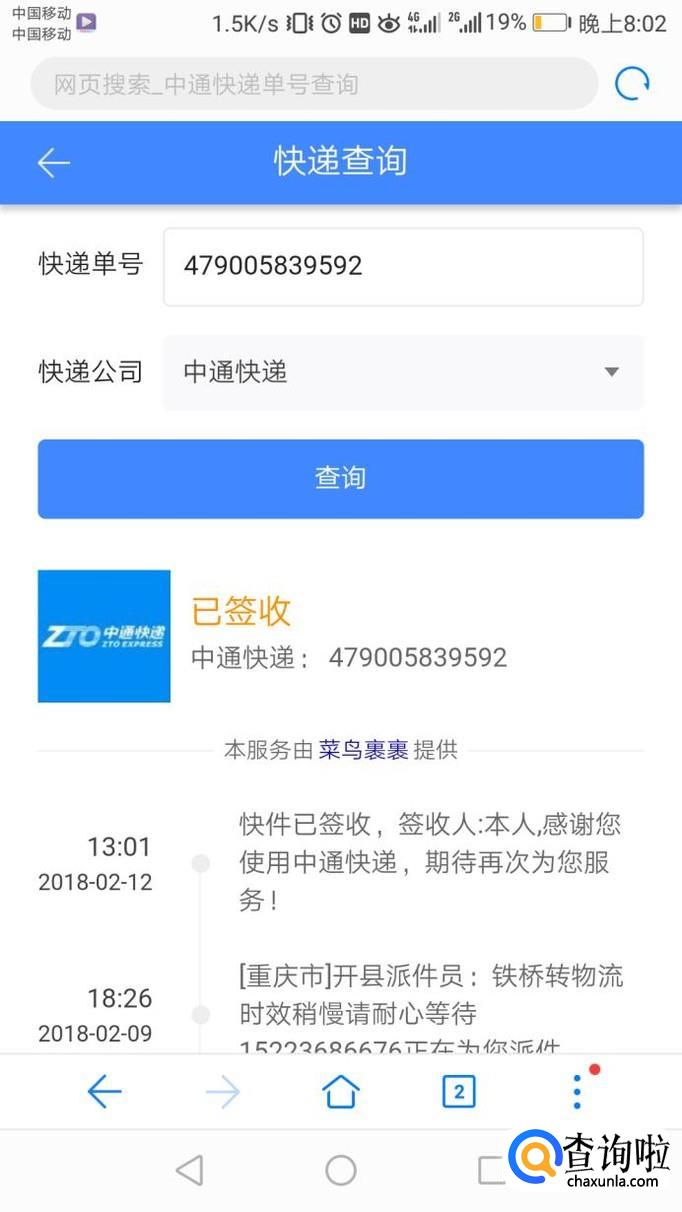Reload the page with the refresh icon
The width and height of the screenshot is (682, 1212).
pyautogui.click(x=632, y=84)
